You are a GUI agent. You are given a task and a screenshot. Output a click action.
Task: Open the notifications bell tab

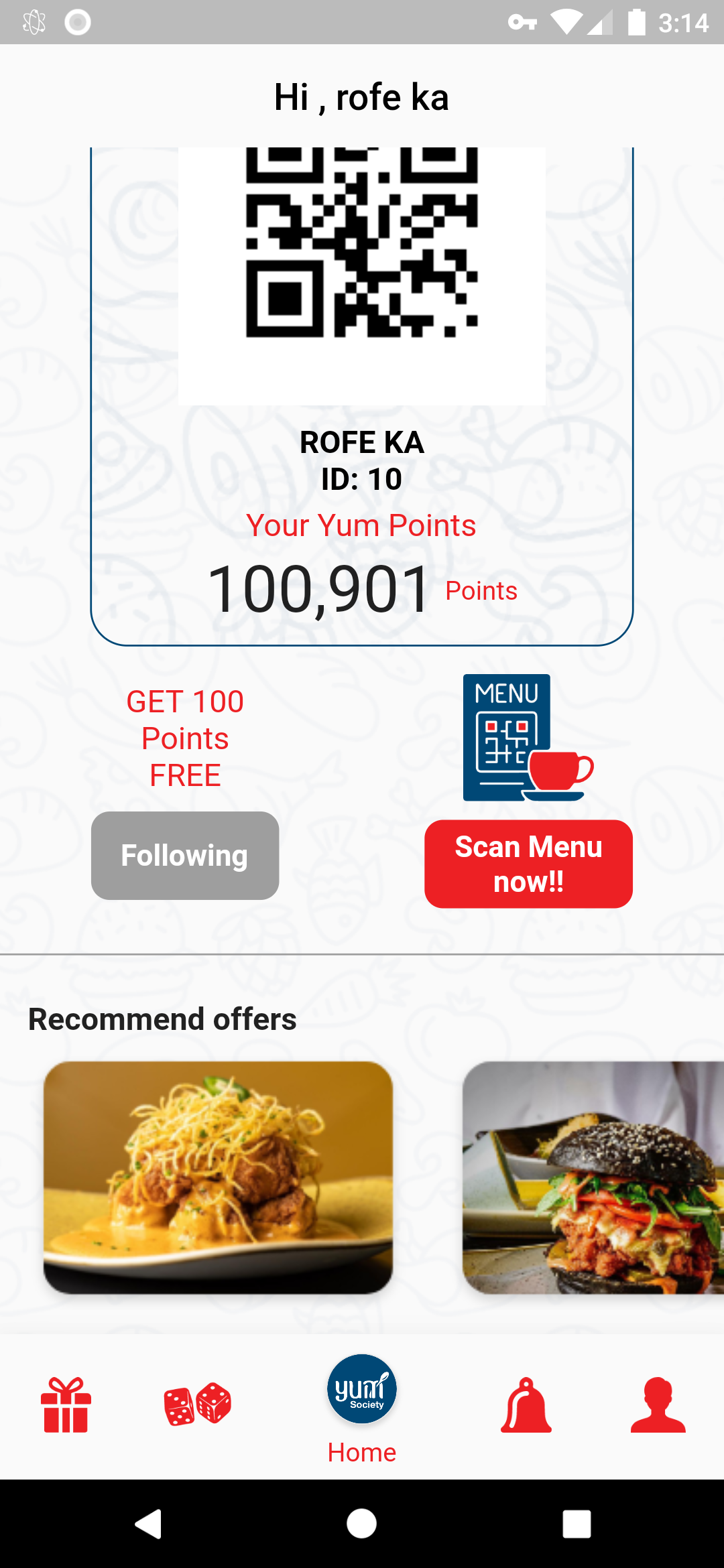(526, 1405)
